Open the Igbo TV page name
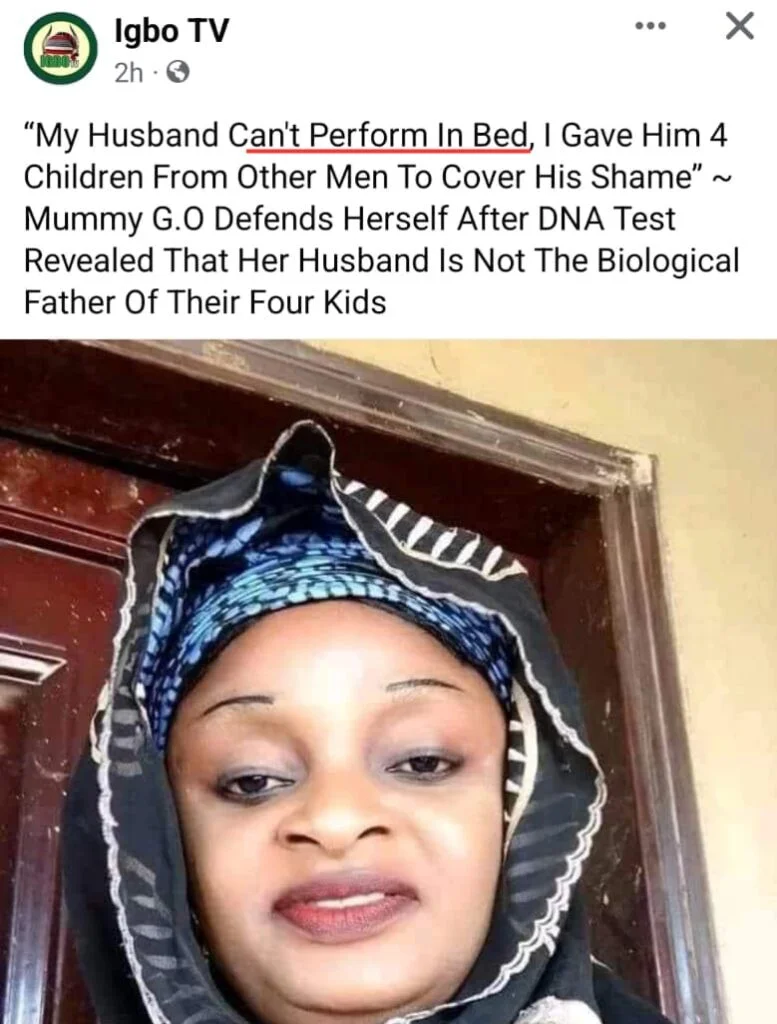Screen dimensions: 777x1024 click(x=170, y=31)
